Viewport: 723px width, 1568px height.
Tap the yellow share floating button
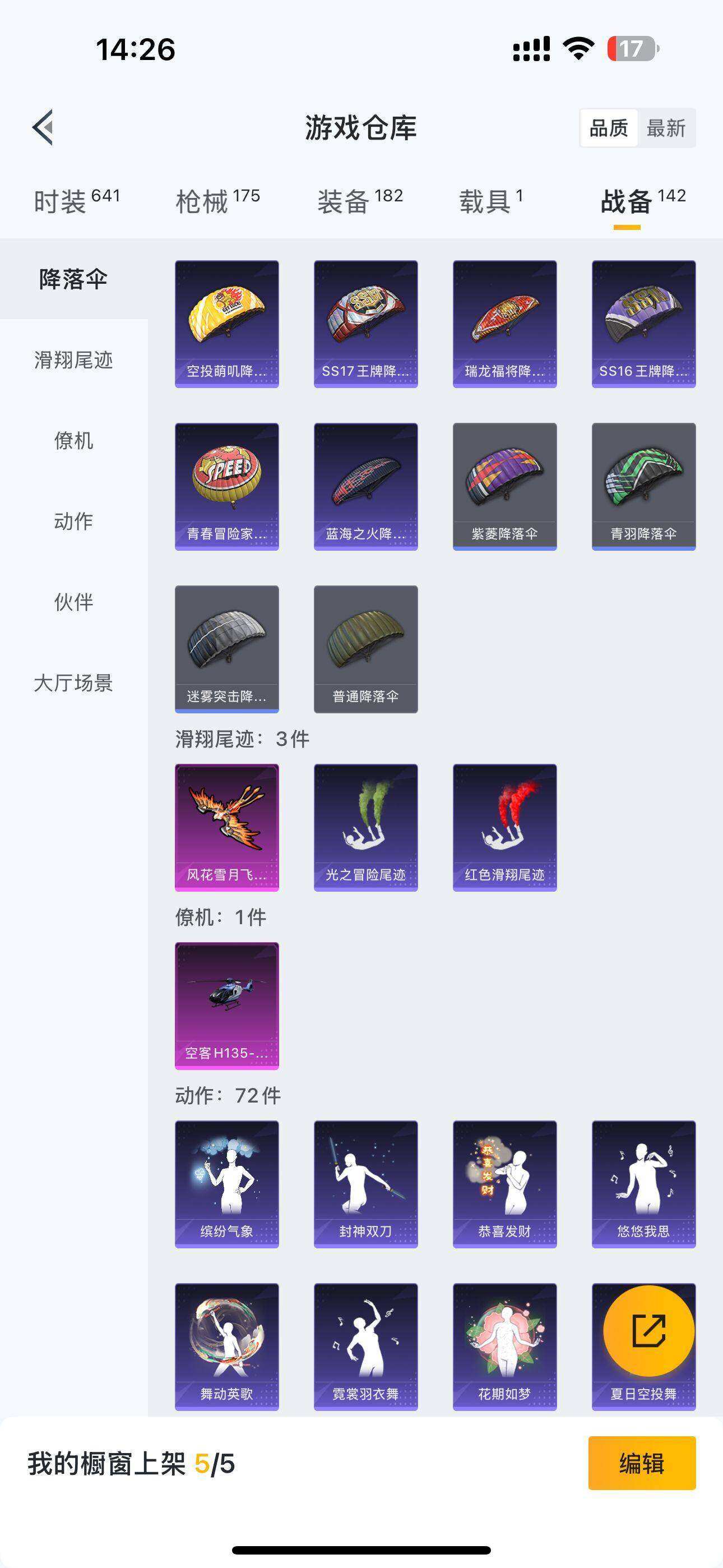tap(648, 1331)
